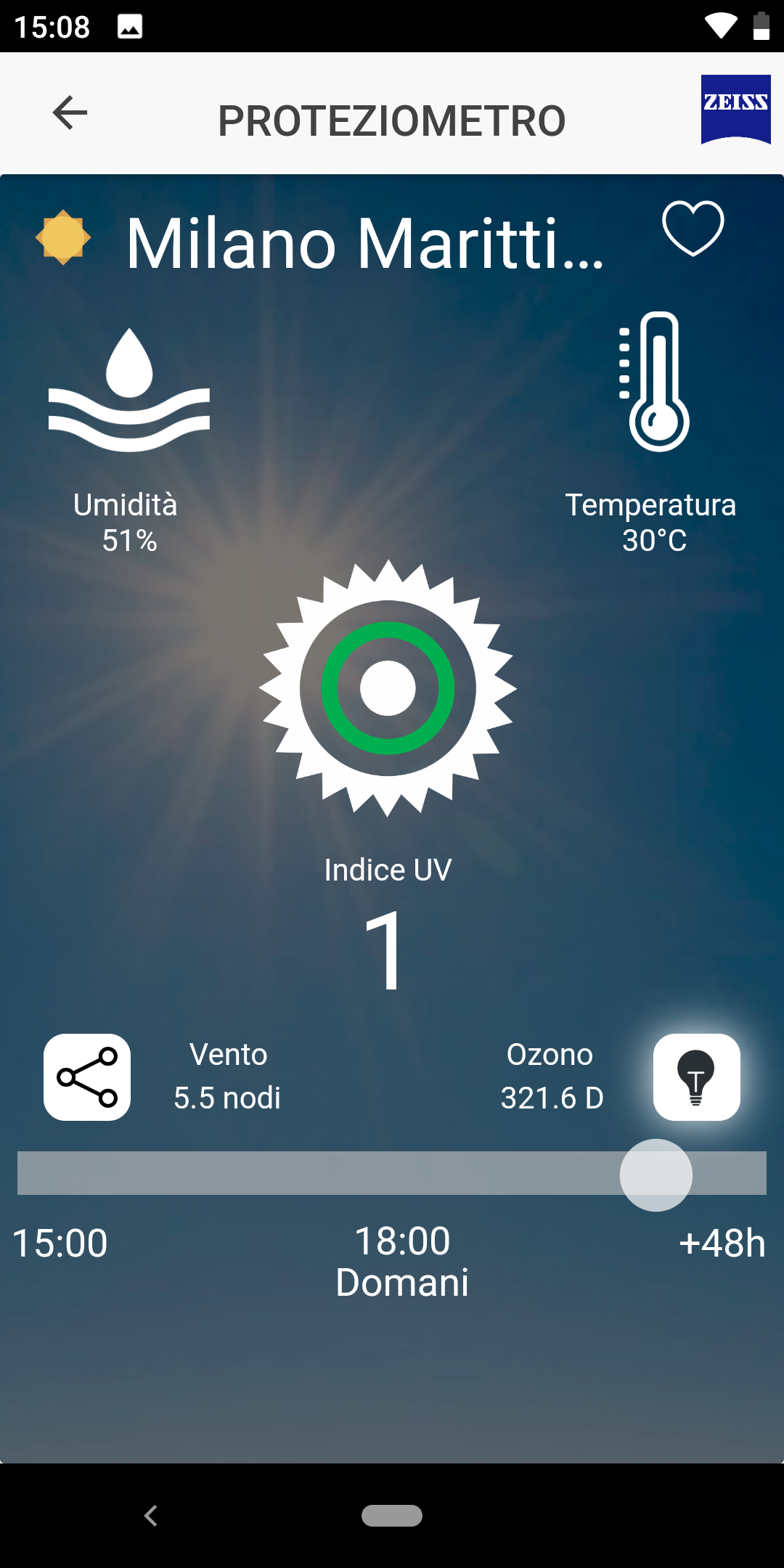Open the lightbulb tips button
The width and height of the screenshot is (784, 1568).
point(697,1077)
